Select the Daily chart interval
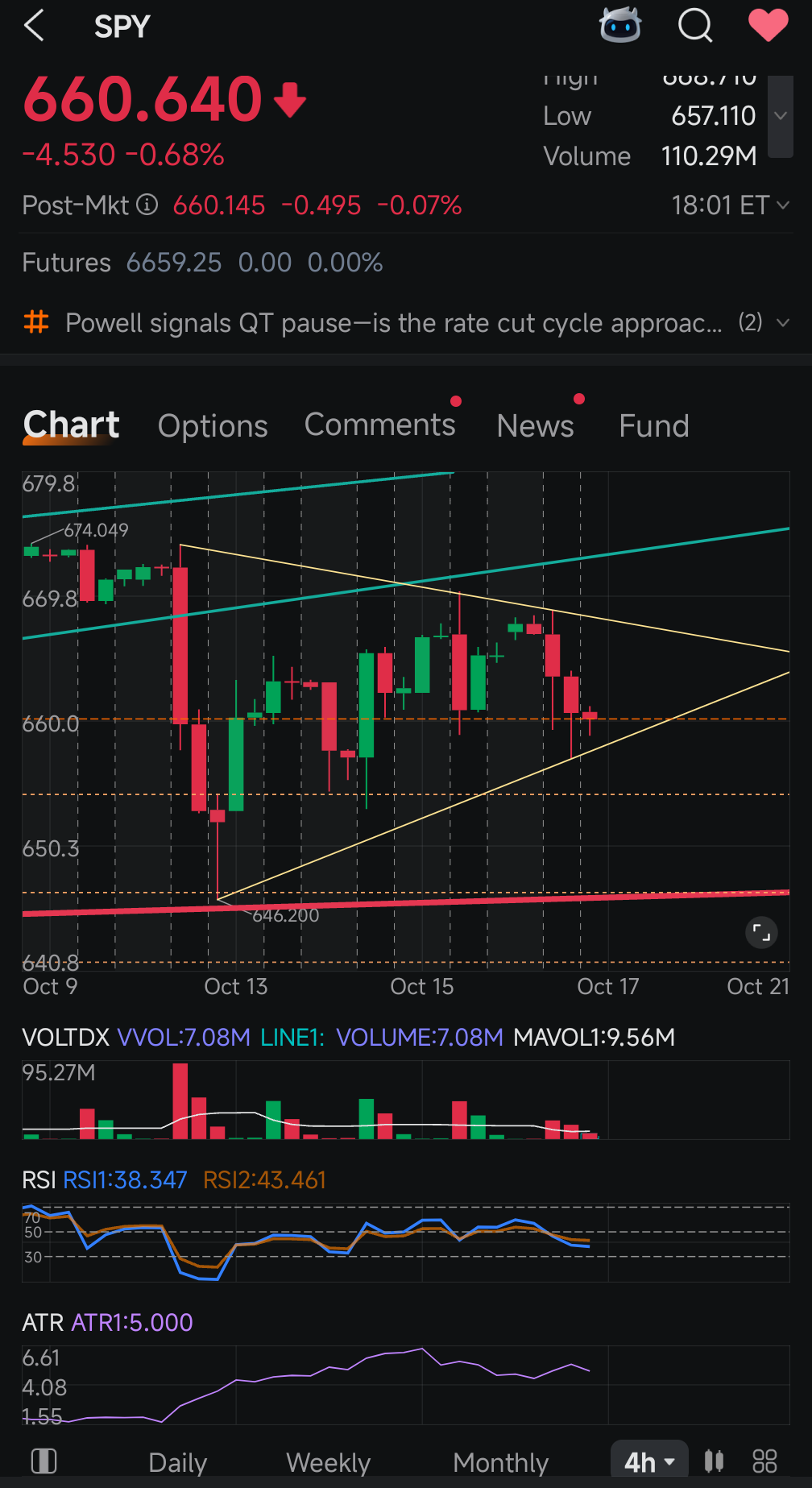This screenshot has width=812, height=1488. [x=178, y=1461]
